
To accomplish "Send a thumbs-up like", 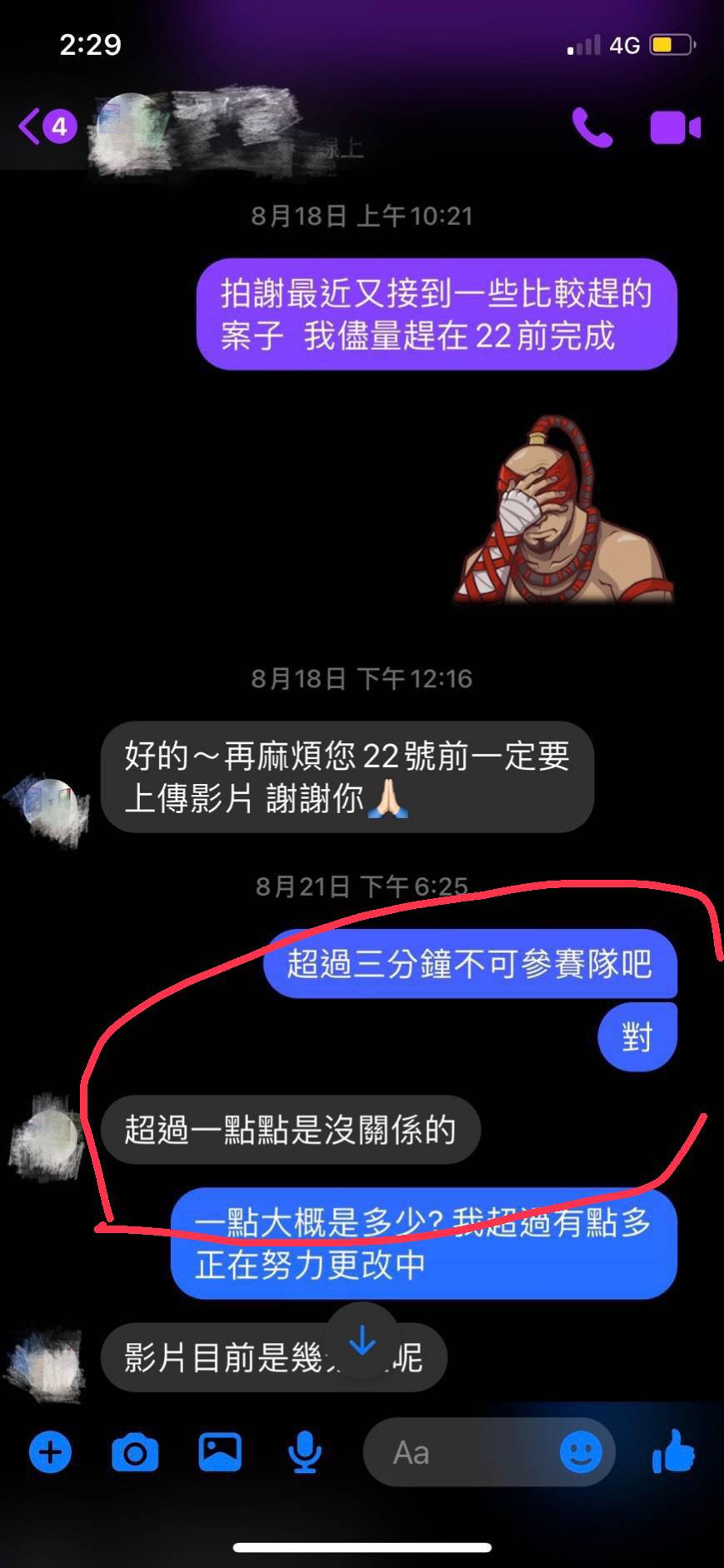I will [x=673, y=1452].
